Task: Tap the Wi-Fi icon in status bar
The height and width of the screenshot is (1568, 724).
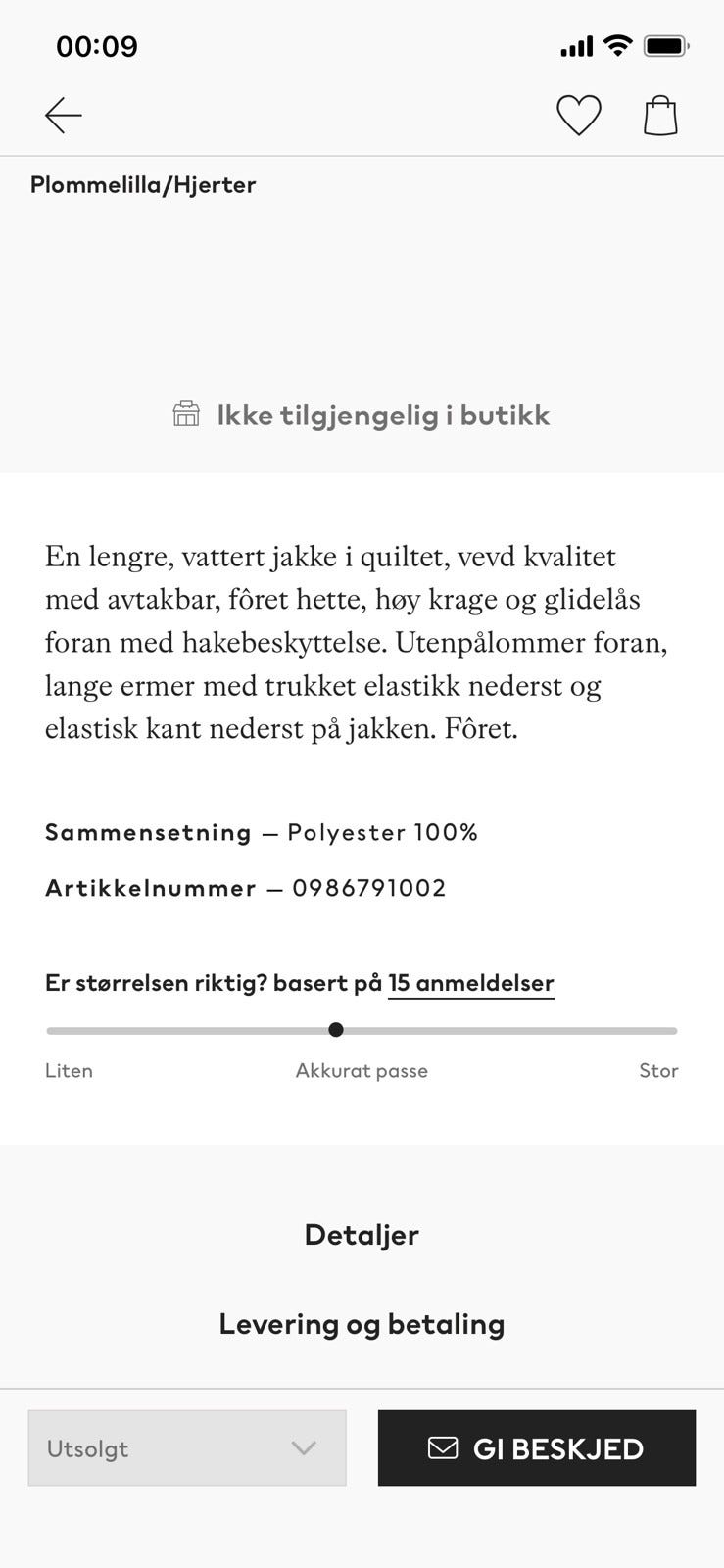Action: [x=617, y=44]
